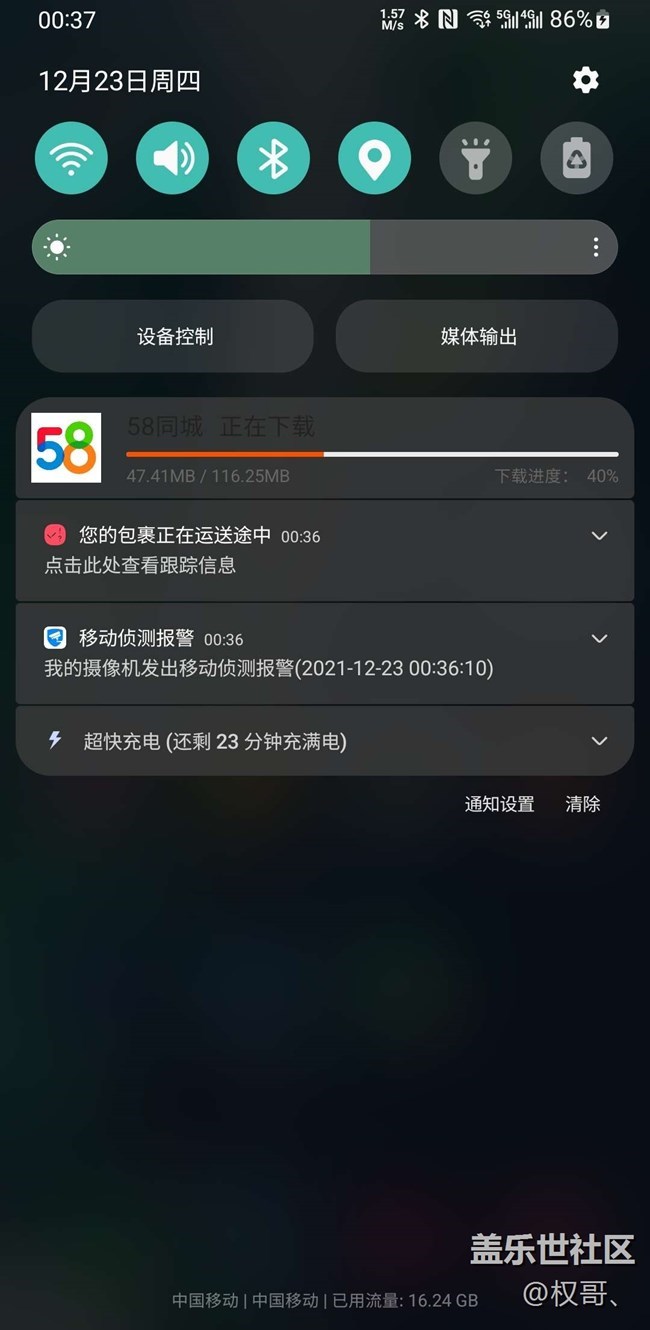Open the 移动侦测报警 camera alert notification

pyautogui.click(x=325, y=653)
